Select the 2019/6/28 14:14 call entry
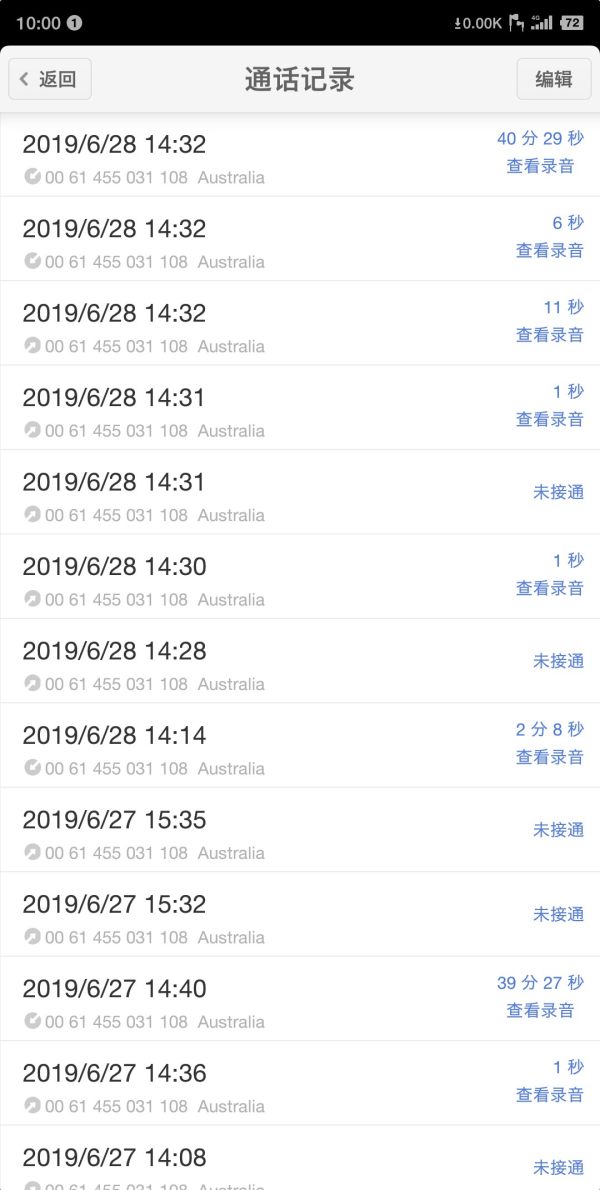The image size is (600, 1190). pos(250,746)
